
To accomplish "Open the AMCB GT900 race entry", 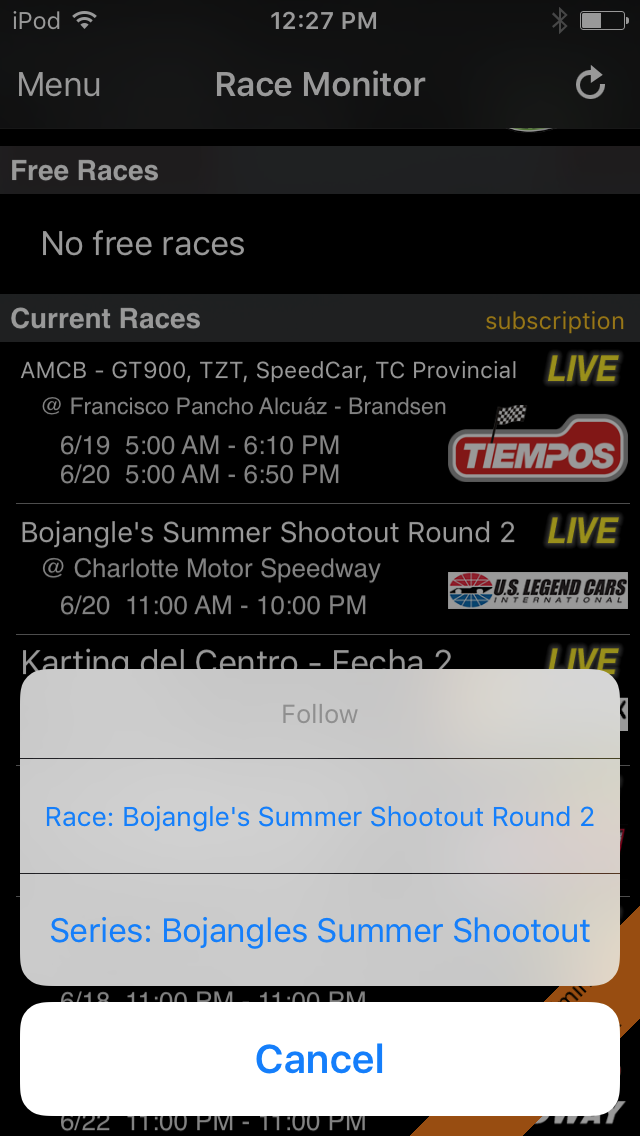I will [x=320, y=423].
